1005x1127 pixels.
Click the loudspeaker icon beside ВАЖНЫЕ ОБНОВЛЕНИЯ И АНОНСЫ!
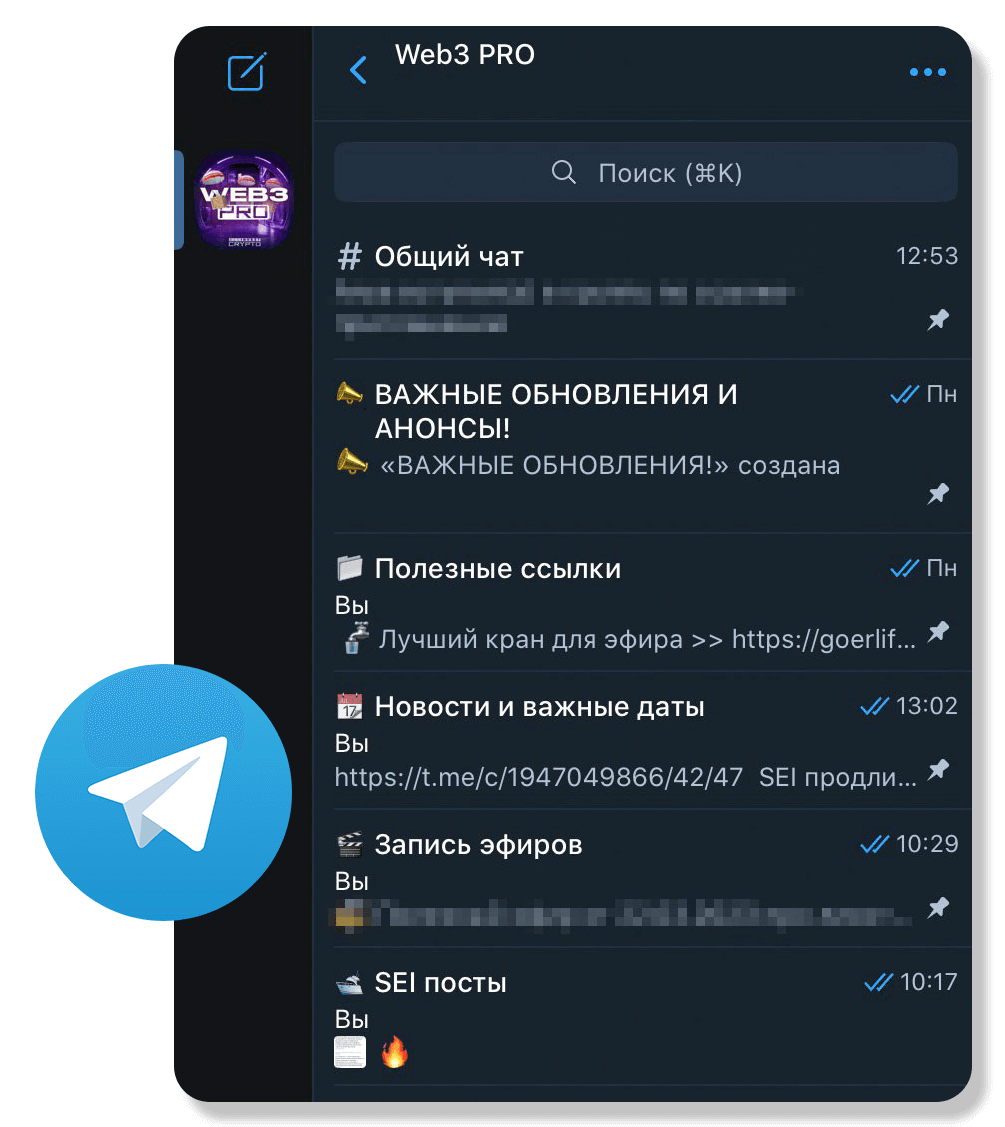[x=349, y=393]
